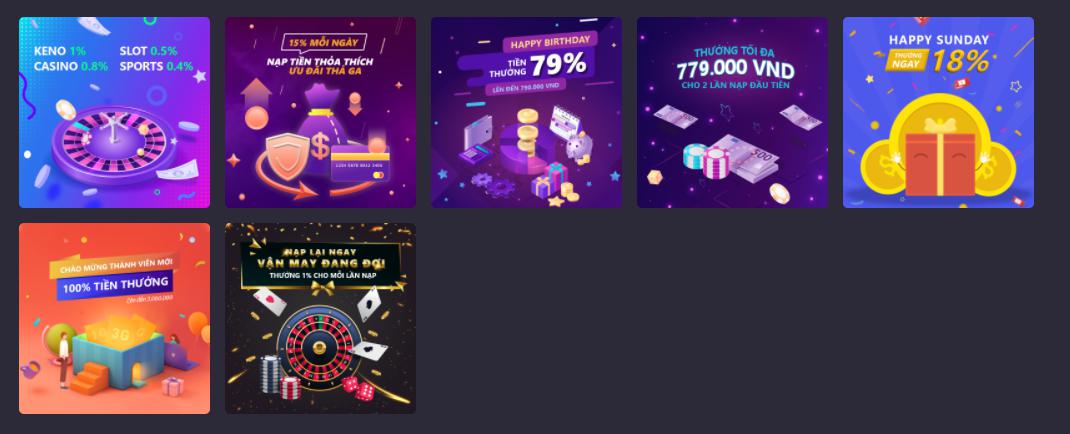The width and height of the screenshot is (1070, 434).
Task: Select the Happy Sunday 18% promotion tile
Action: (938, 112)
